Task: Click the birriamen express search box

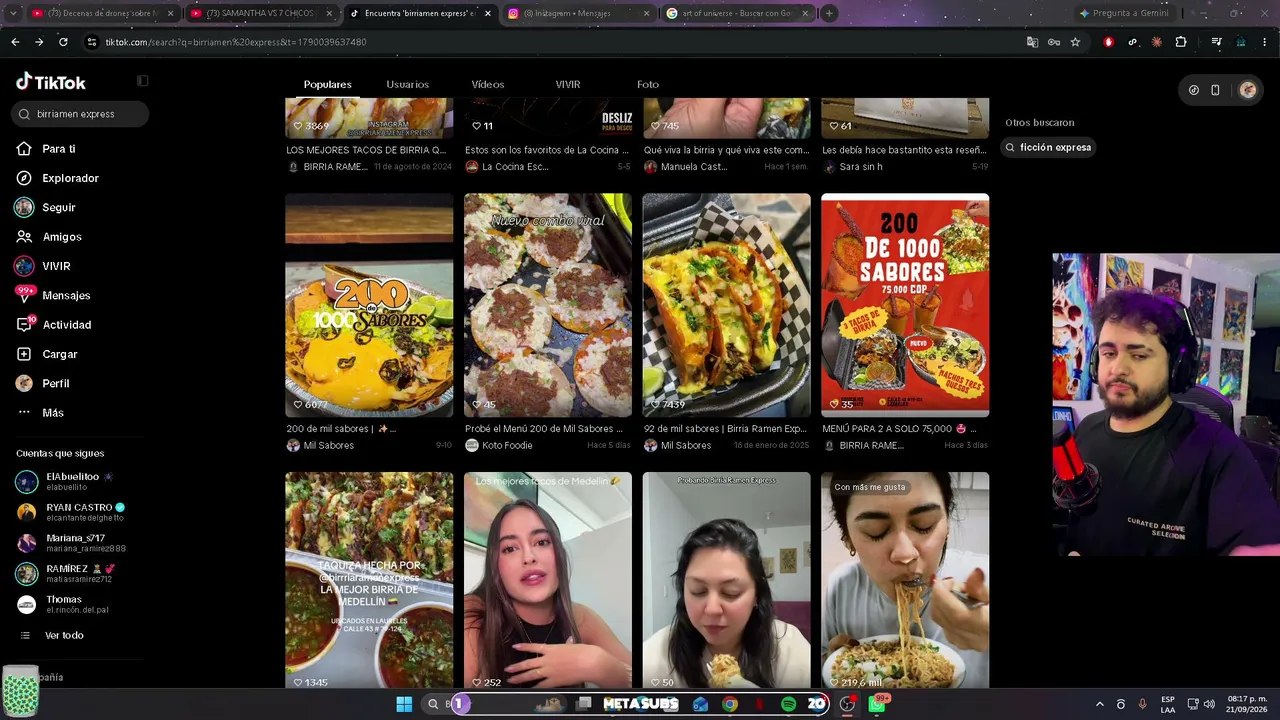Action: tap(80, 114)
